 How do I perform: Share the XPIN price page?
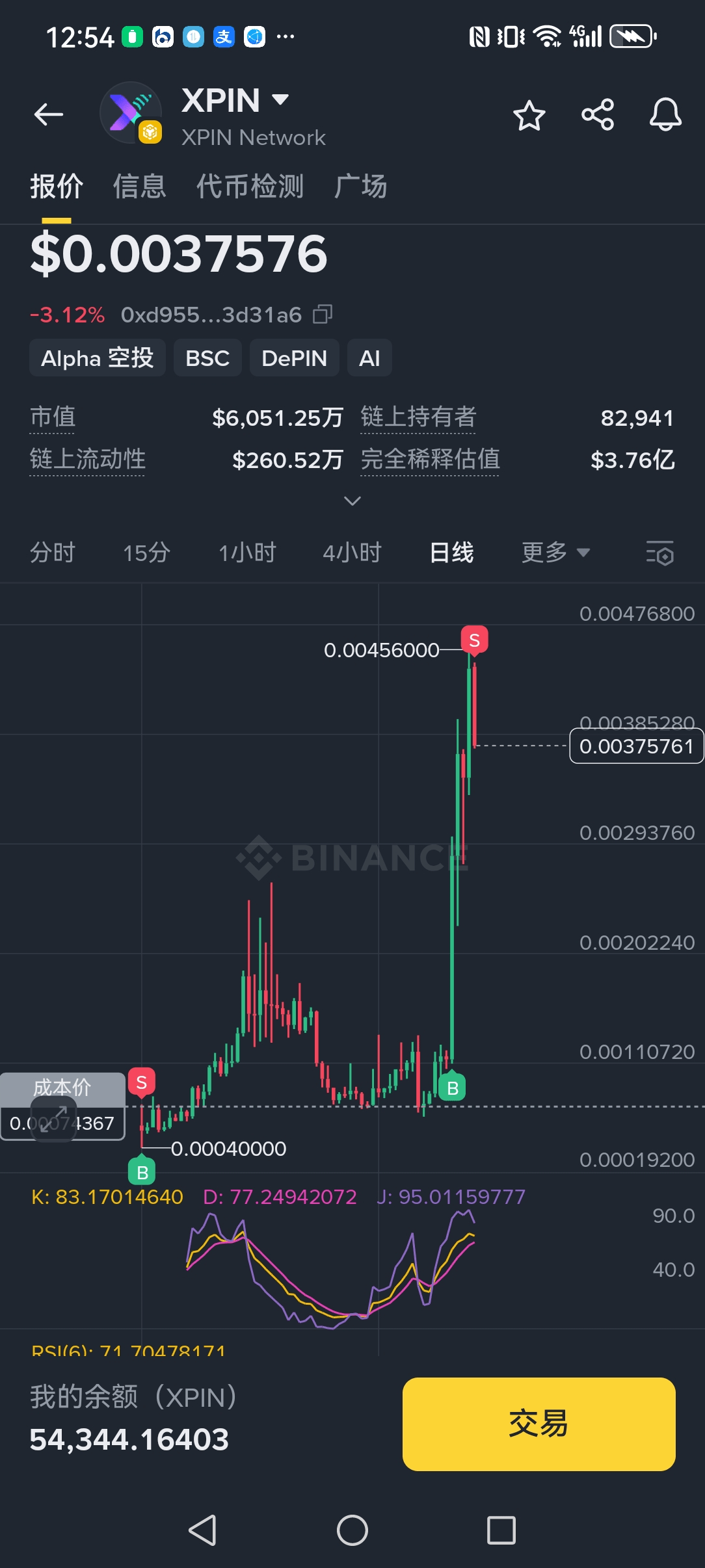(x=597, y=115)
